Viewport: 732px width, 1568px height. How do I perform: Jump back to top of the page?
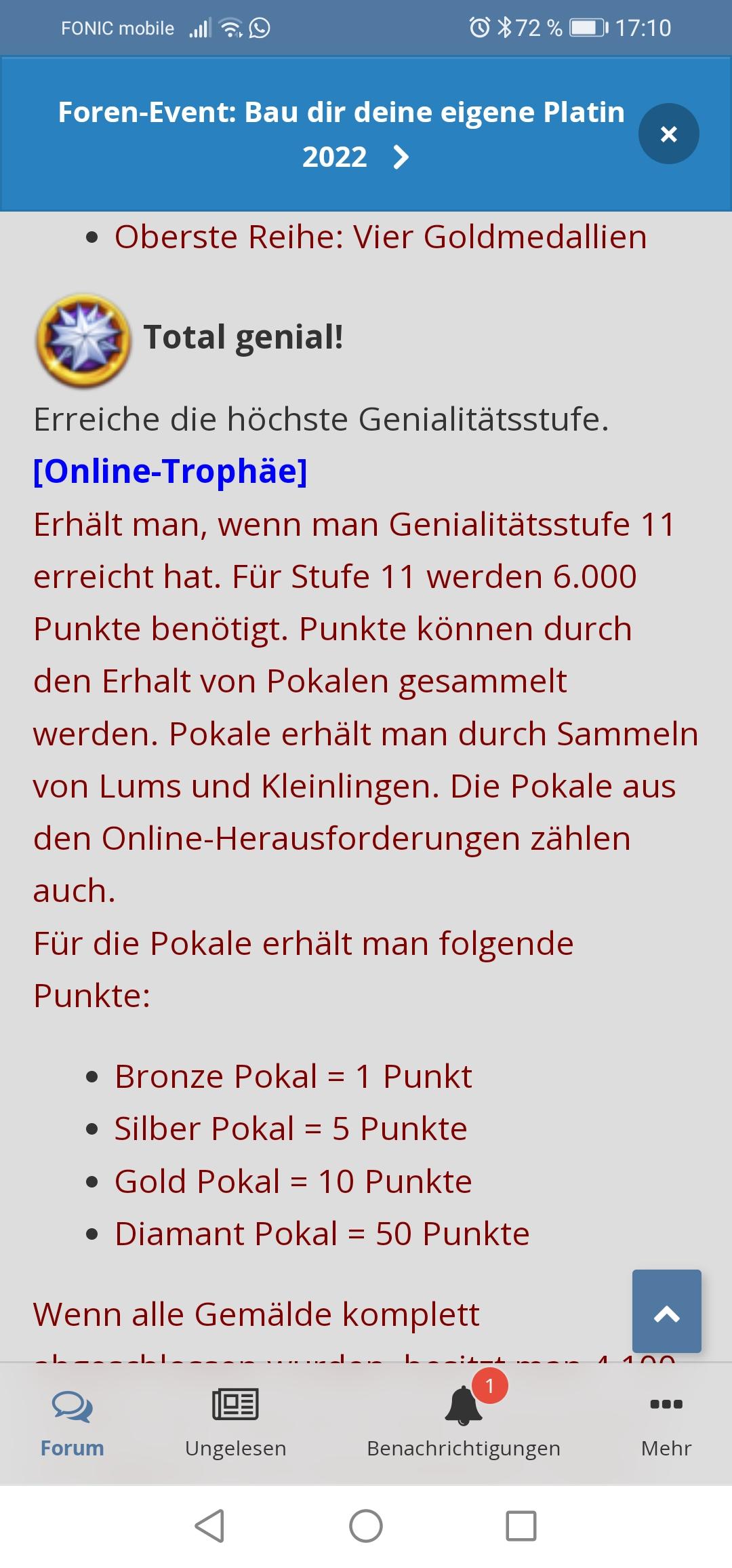pos(666,1312)
